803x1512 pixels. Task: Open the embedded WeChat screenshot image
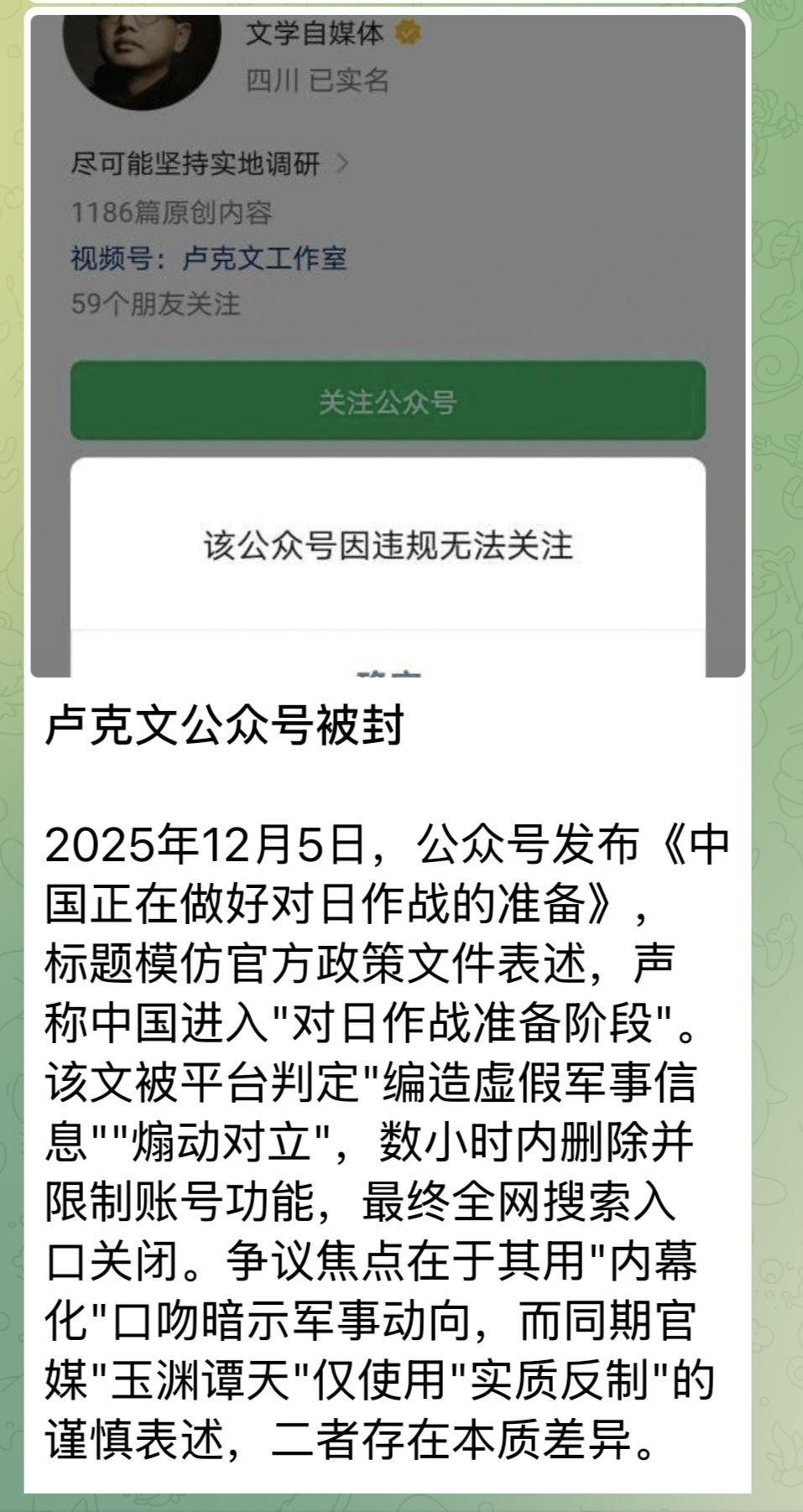[x=390, y=335]
